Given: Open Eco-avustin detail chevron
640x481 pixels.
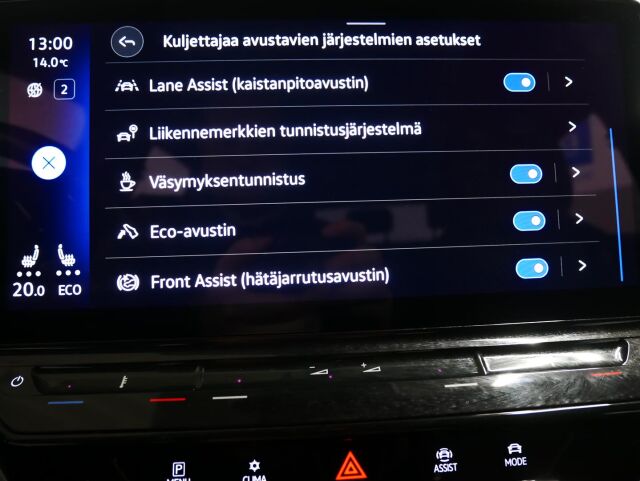Looking at the screenshot, I should coord(579,218).
